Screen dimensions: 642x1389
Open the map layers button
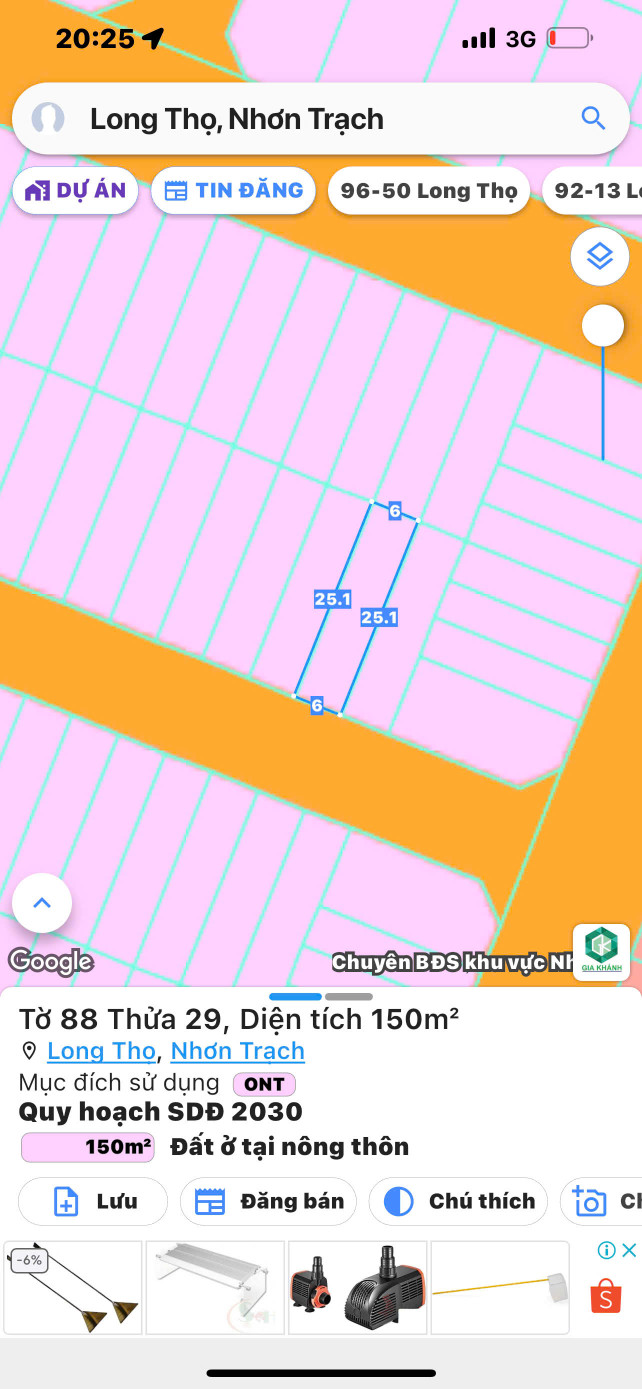(x=599, y=257)
